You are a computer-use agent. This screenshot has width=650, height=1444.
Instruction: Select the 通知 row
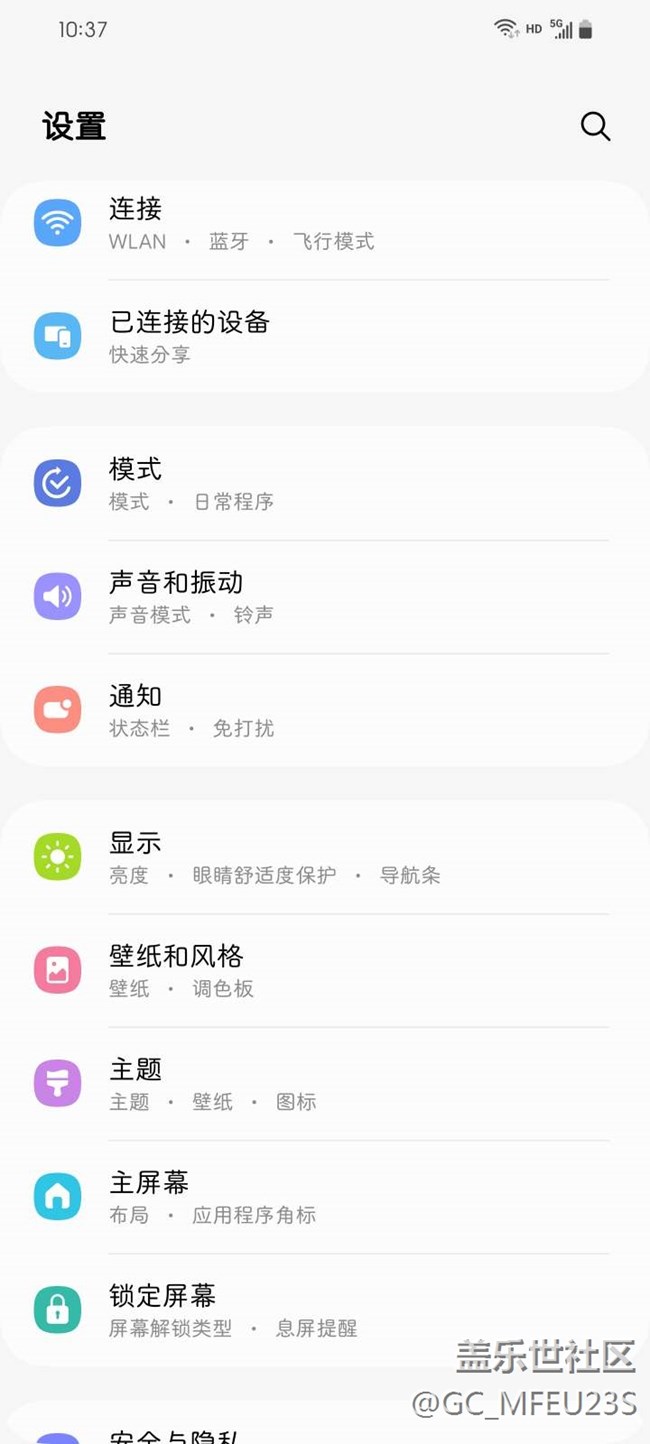click(324, 710)
